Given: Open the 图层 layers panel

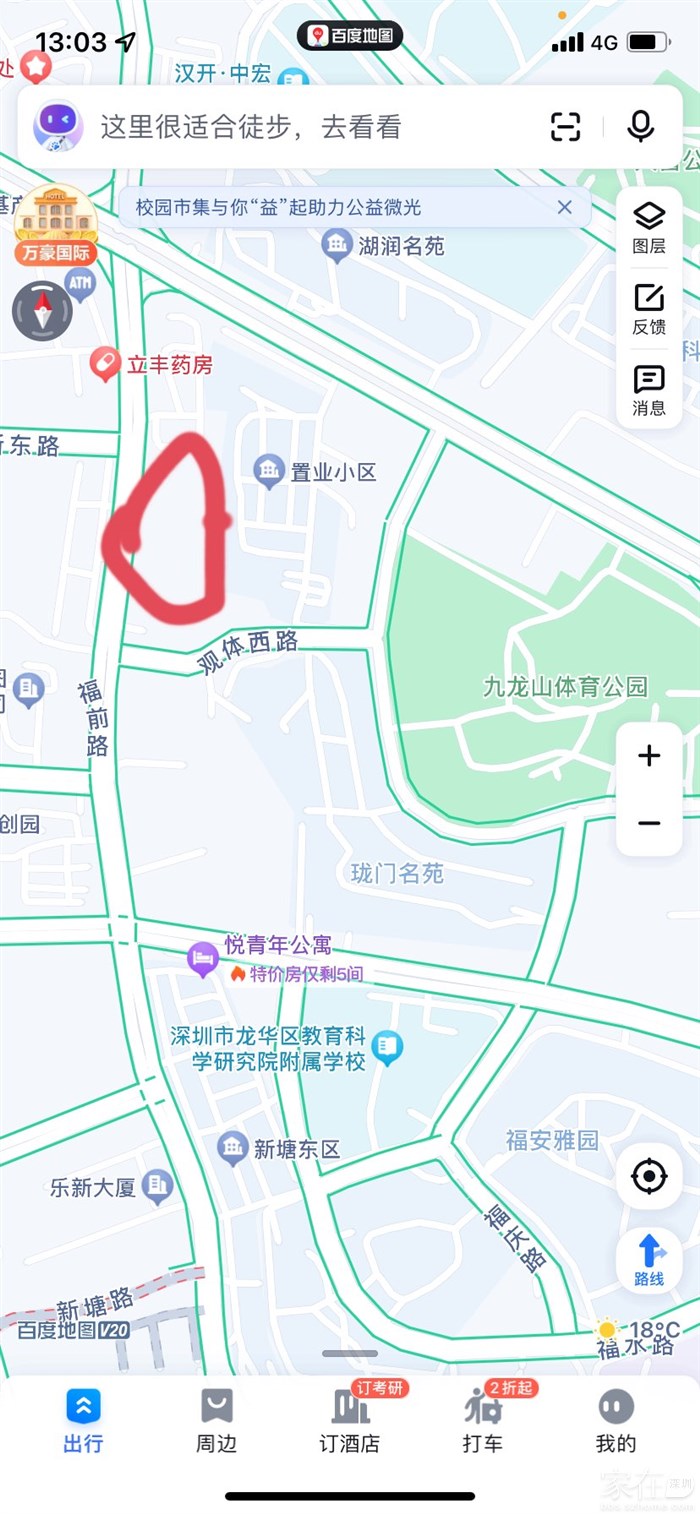Looking at the screenshot, I should pyautogui.click(x=649, y=227).
